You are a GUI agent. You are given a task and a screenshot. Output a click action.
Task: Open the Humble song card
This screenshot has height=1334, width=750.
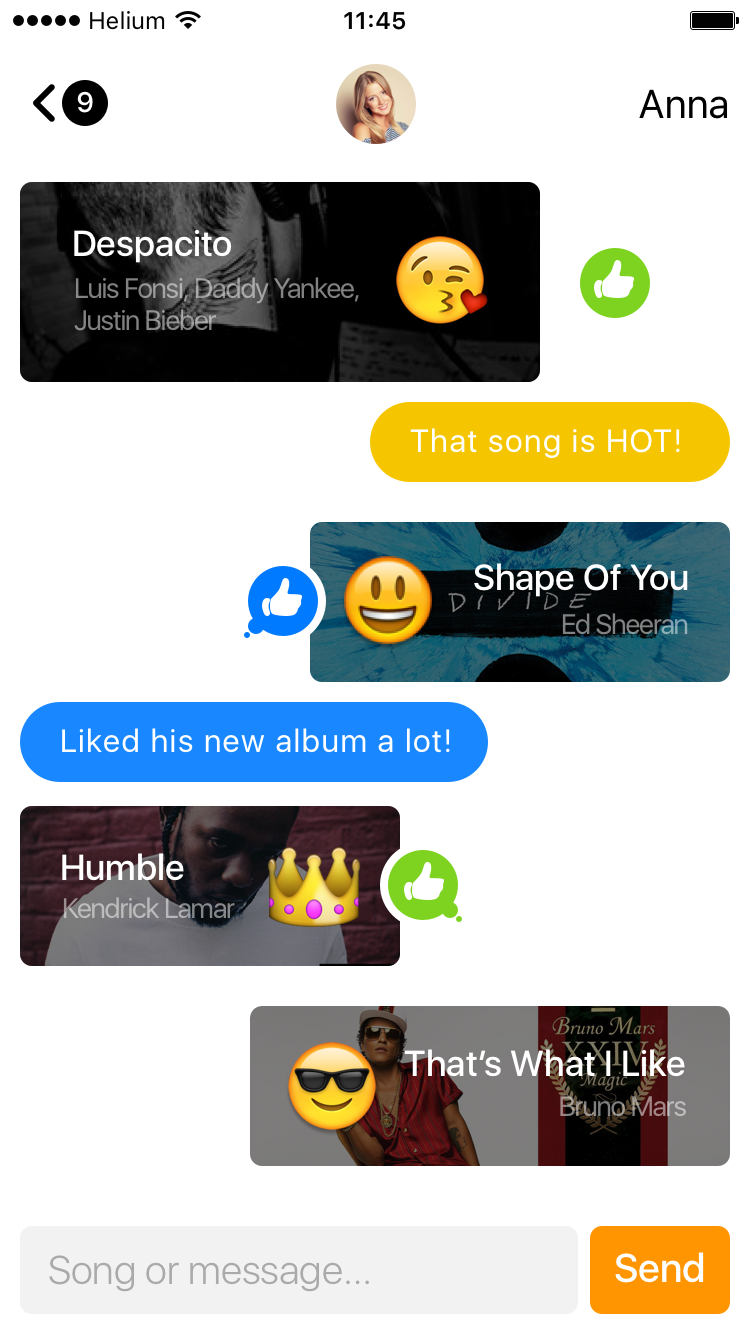point(210,886)
